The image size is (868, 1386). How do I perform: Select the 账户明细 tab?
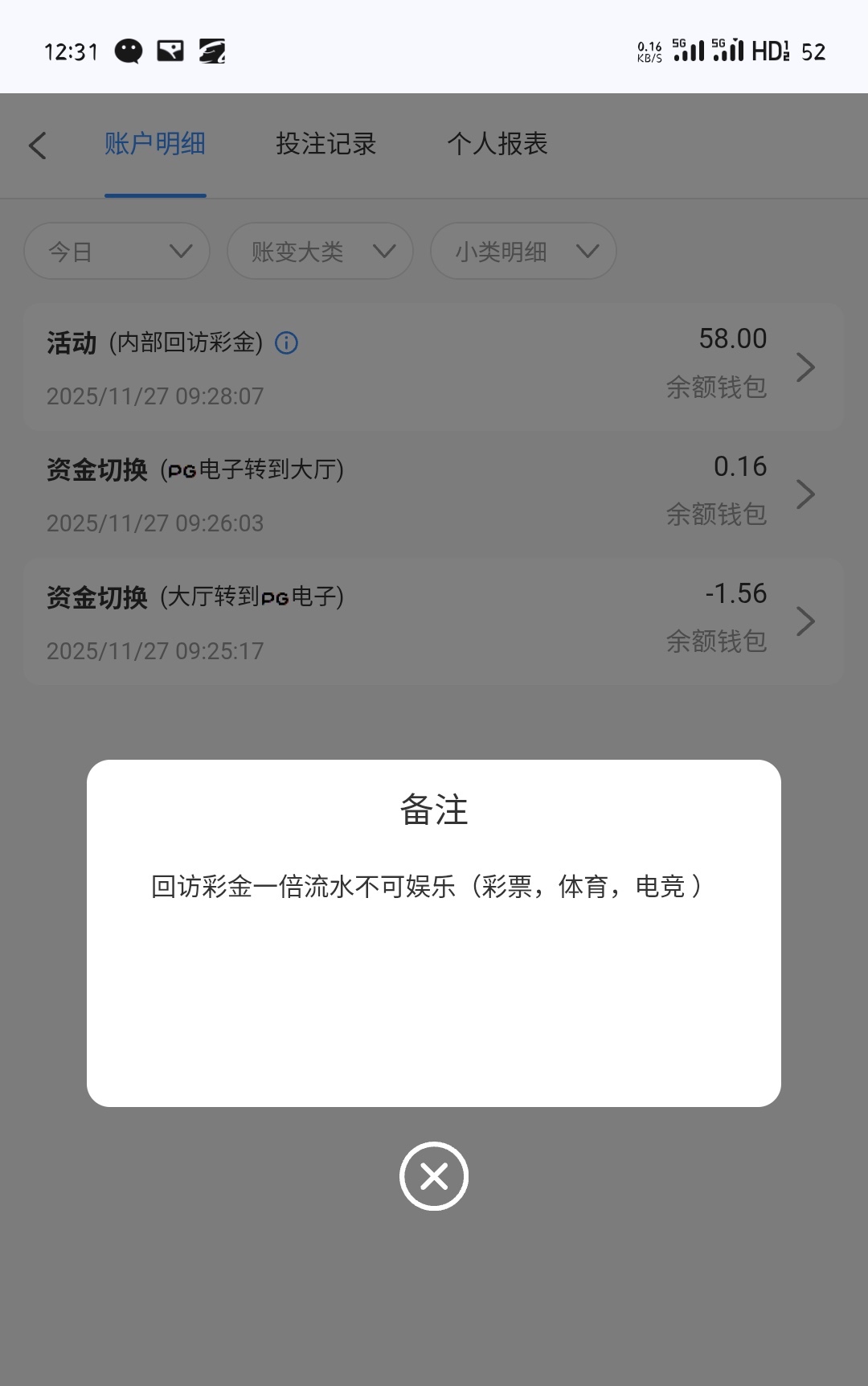coord(155,145)
